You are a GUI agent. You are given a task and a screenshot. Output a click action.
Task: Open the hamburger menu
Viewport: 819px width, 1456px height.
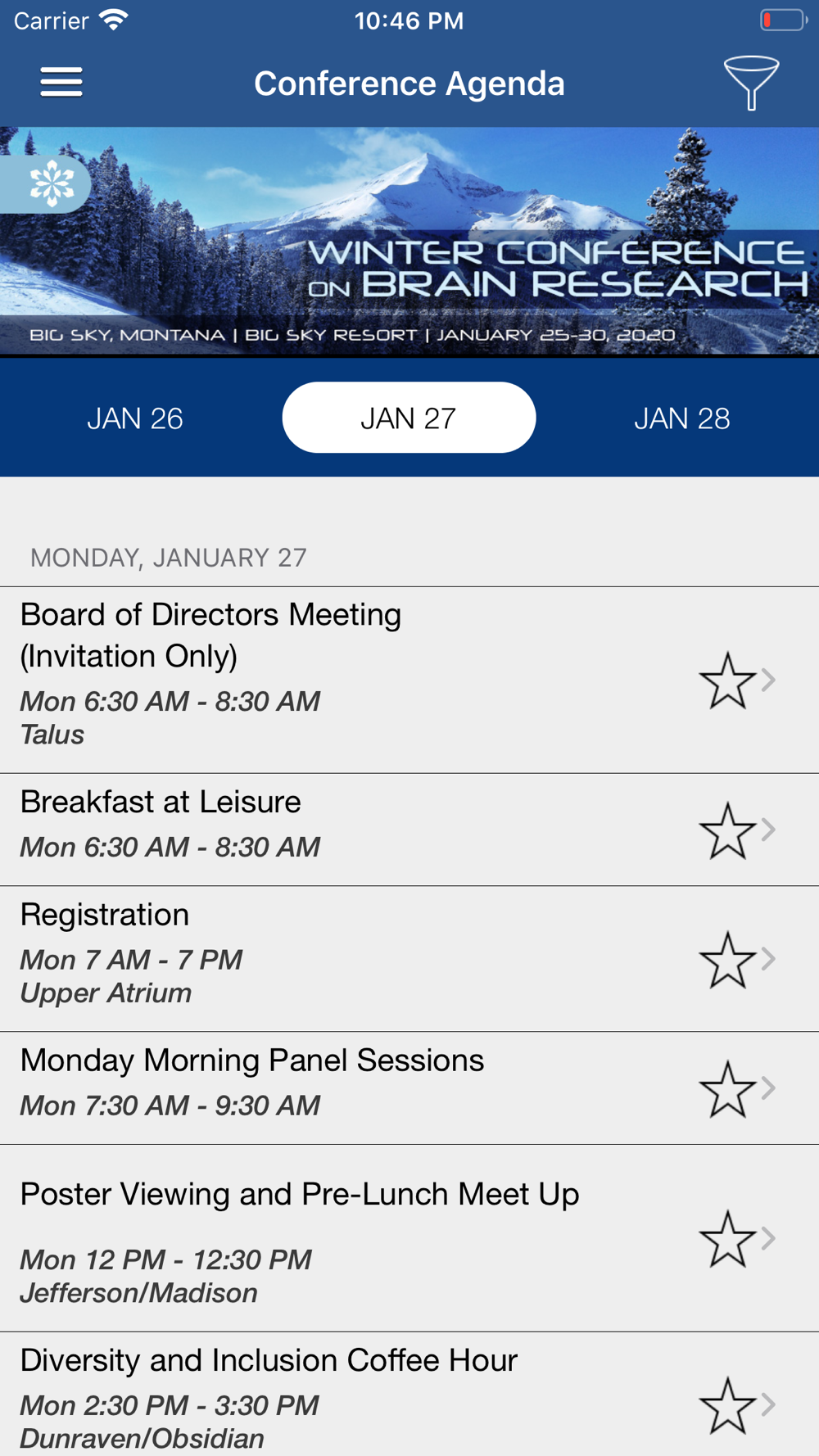click(x=61, y=83)
